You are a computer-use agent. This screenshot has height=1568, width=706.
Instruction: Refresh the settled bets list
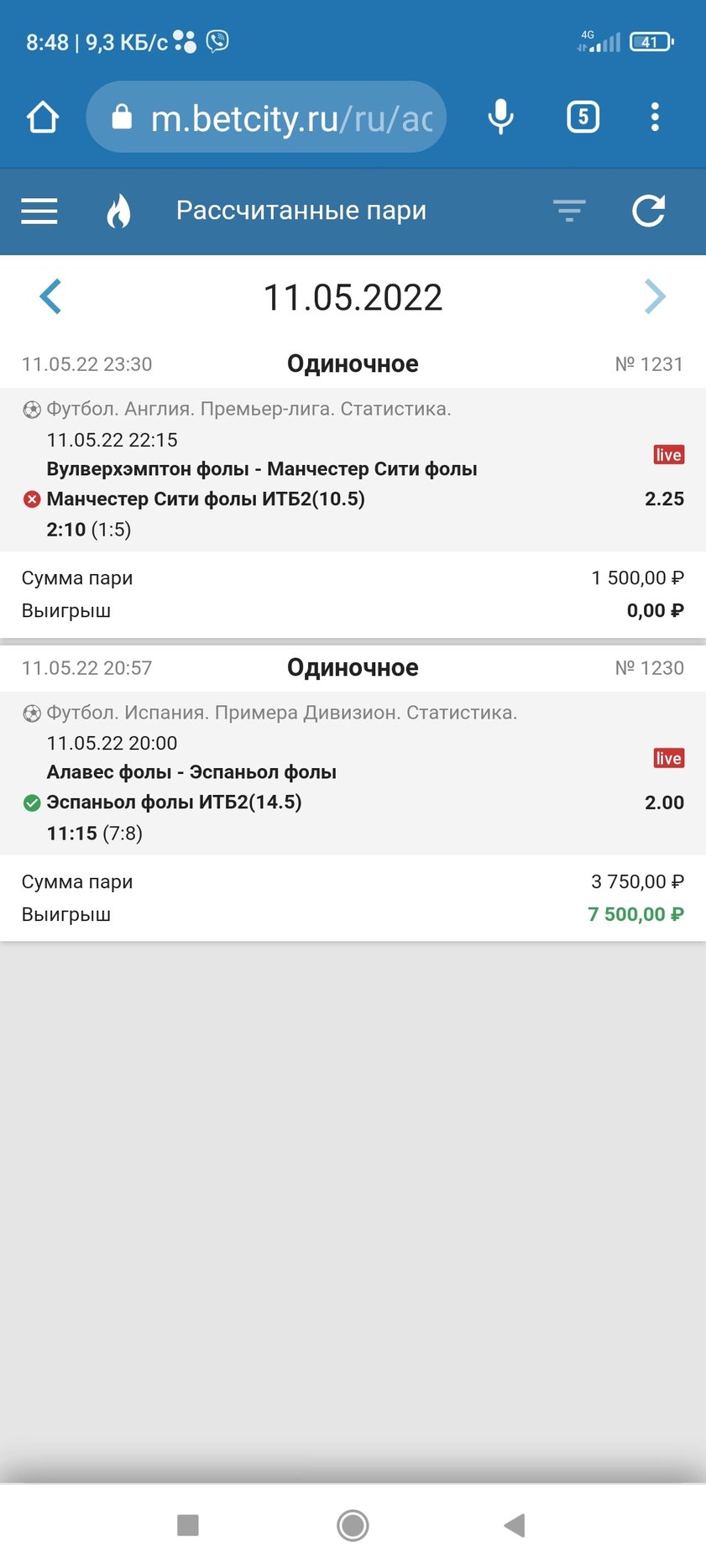[649, 212]
